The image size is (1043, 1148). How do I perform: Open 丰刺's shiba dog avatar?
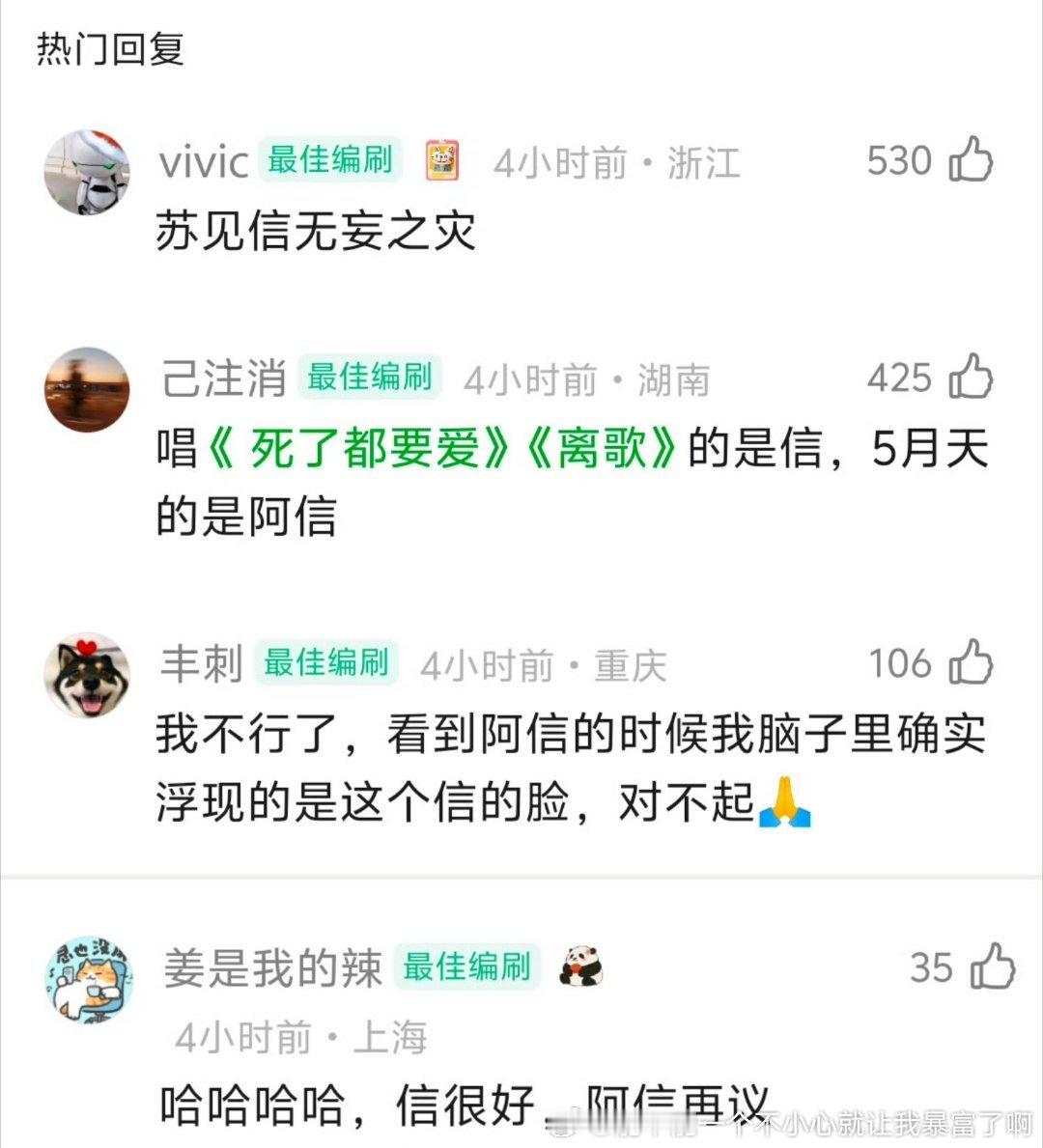coord(87,676)
